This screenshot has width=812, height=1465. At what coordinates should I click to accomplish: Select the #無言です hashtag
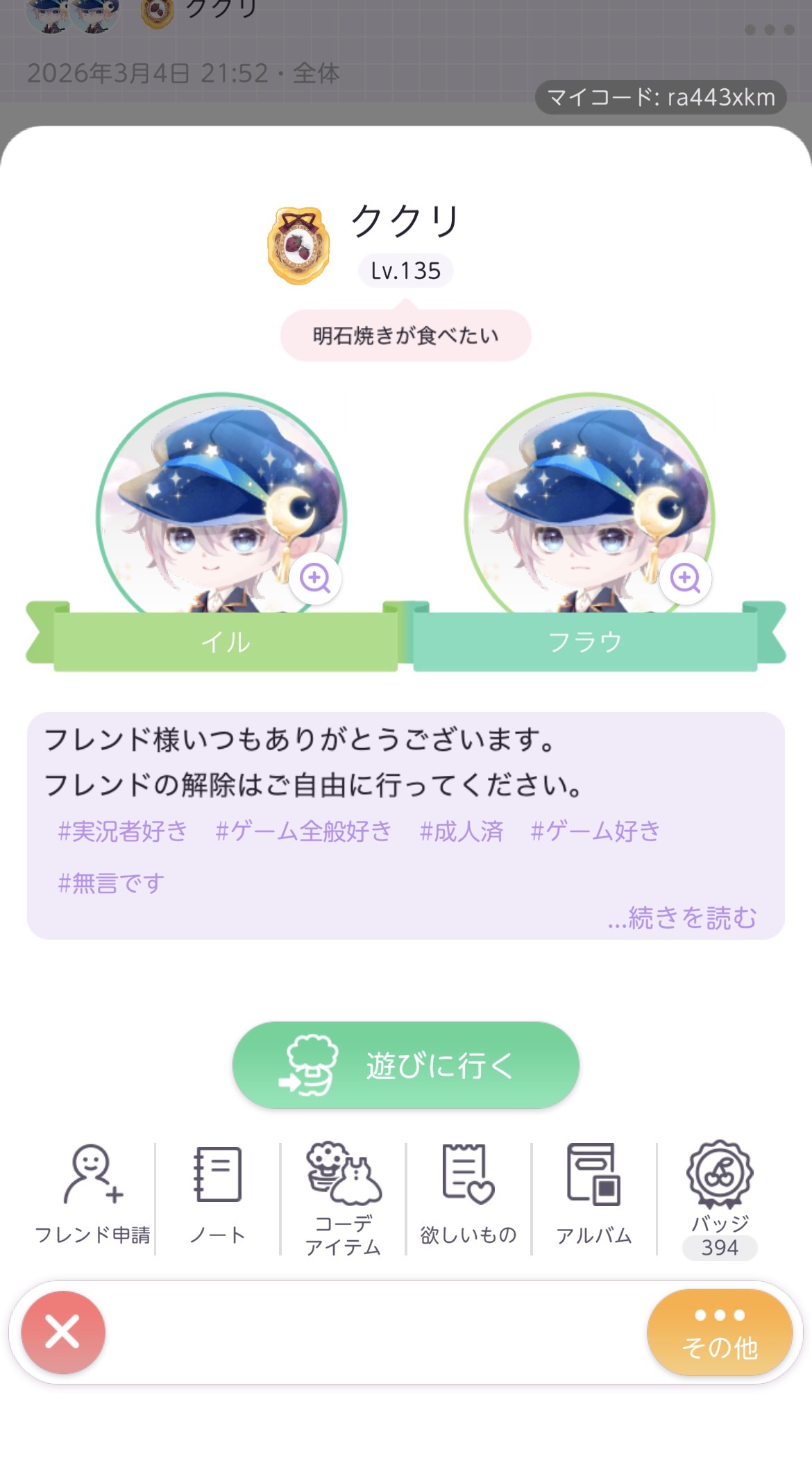coord(111,883)
